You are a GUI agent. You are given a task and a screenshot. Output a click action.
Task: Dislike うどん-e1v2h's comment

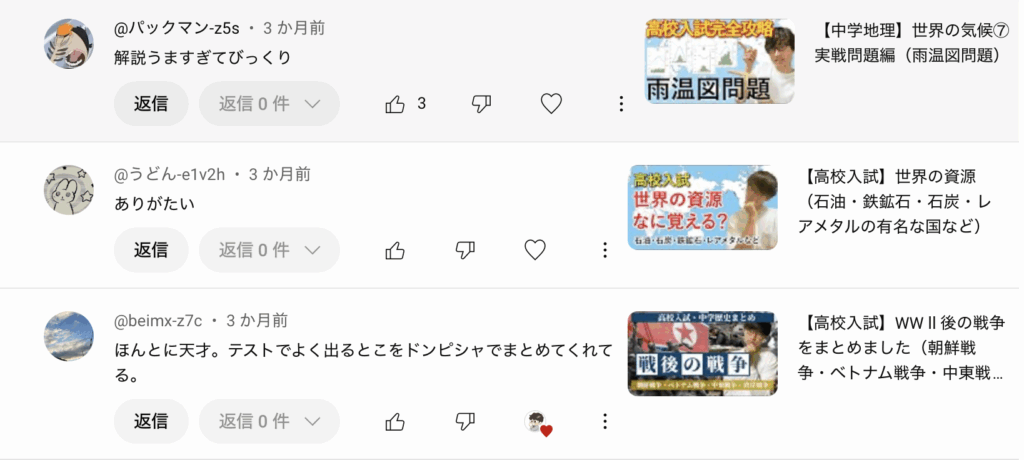point(465,250)
